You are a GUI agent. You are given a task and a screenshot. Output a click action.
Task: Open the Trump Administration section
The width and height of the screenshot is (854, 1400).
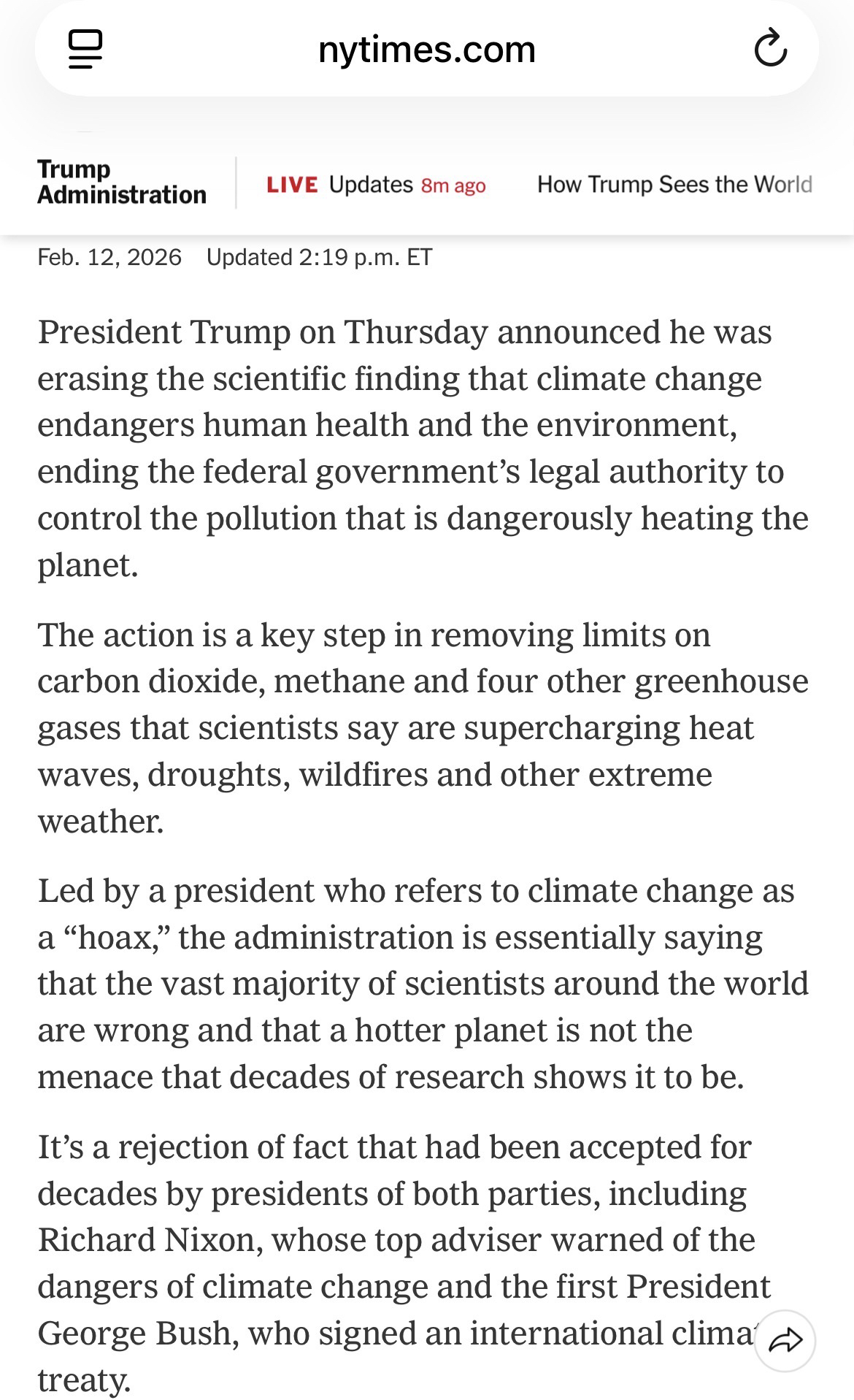tap(121, 183)
